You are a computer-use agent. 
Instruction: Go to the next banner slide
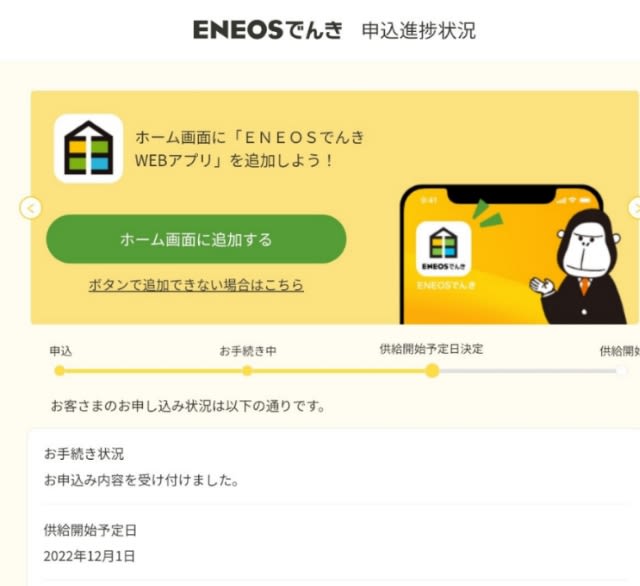click(634, 208)
